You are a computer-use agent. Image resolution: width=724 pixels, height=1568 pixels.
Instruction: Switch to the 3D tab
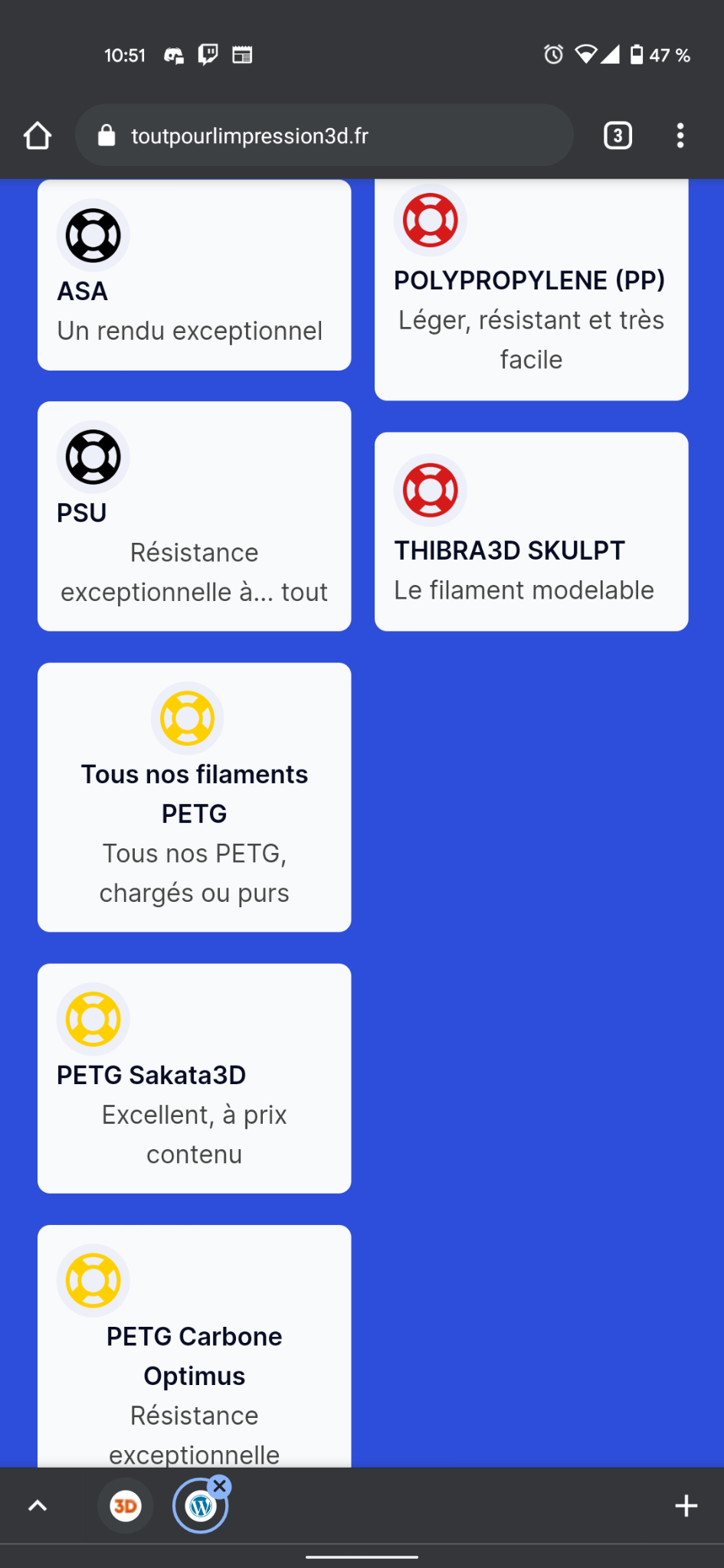(126, 1506)
